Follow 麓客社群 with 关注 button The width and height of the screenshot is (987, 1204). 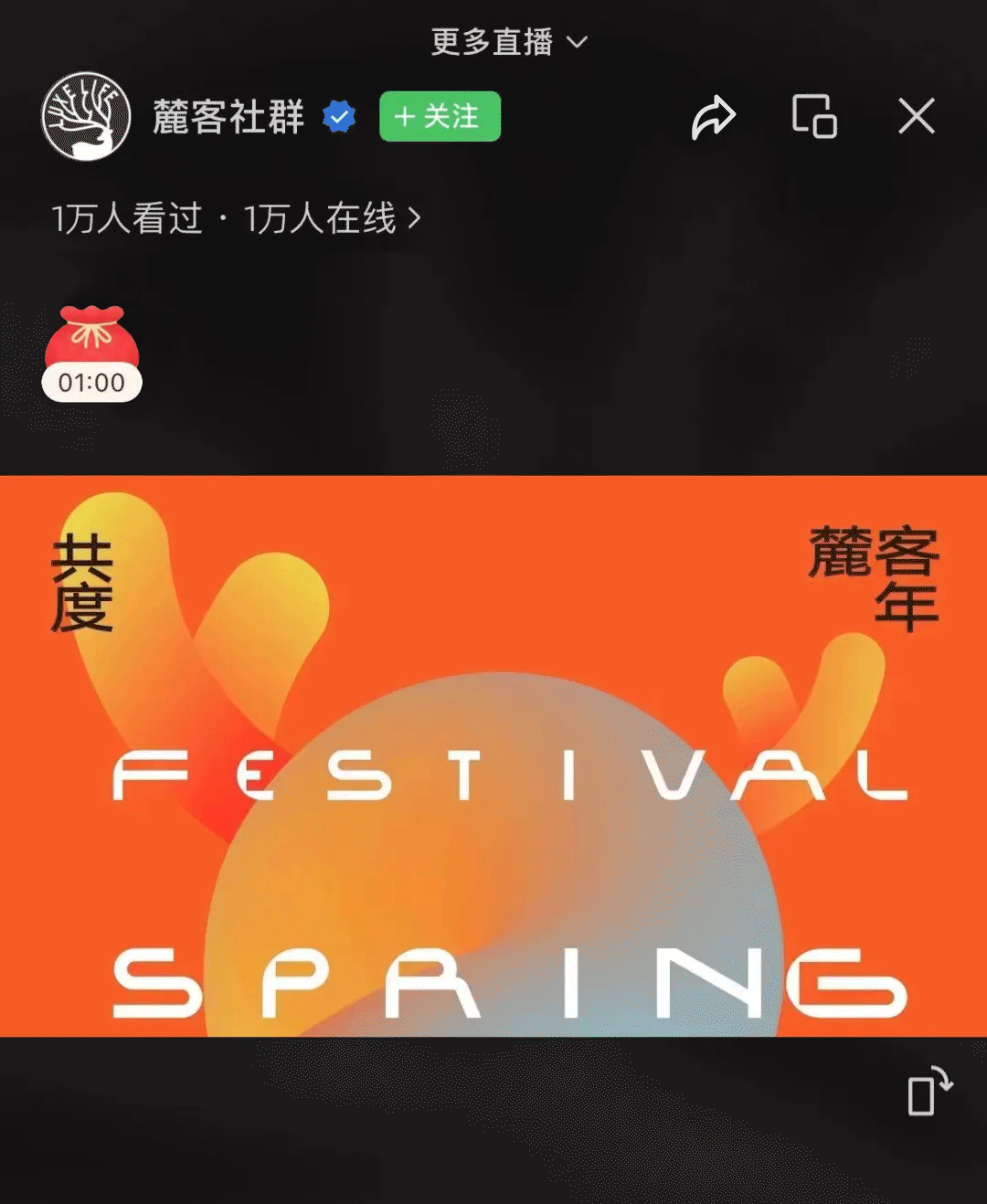[x=440, y=117]
